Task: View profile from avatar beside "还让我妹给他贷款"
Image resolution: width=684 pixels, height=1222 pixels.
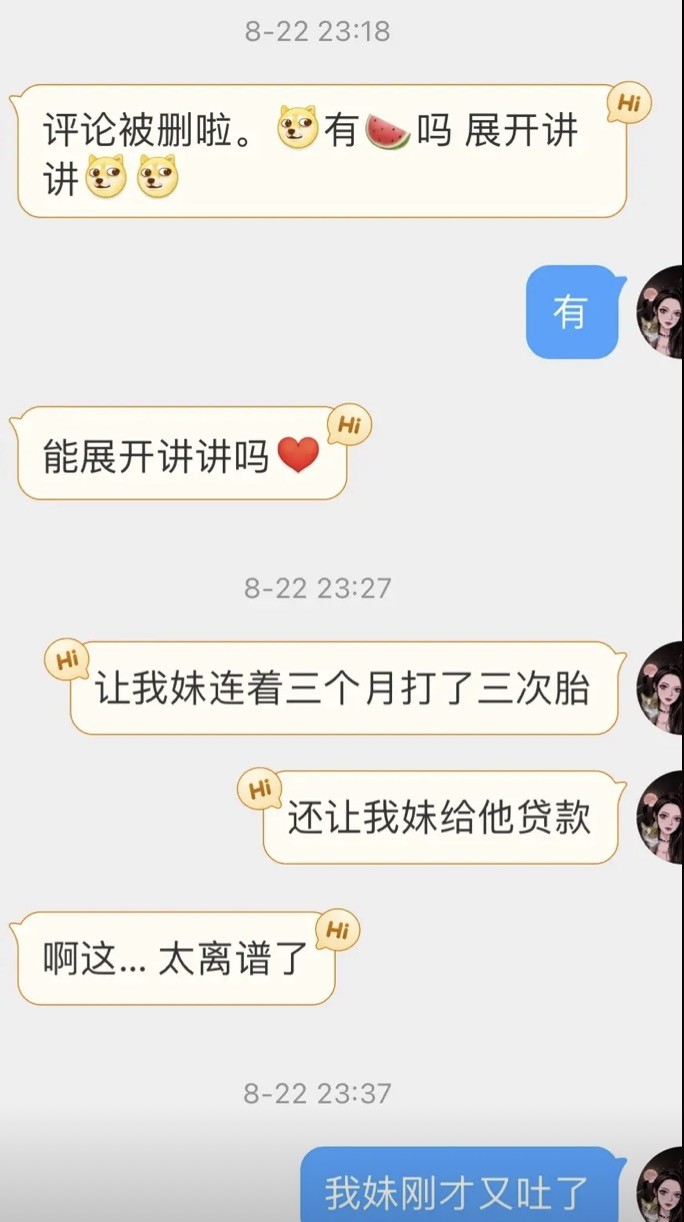Action: click(x=662, y=817)
